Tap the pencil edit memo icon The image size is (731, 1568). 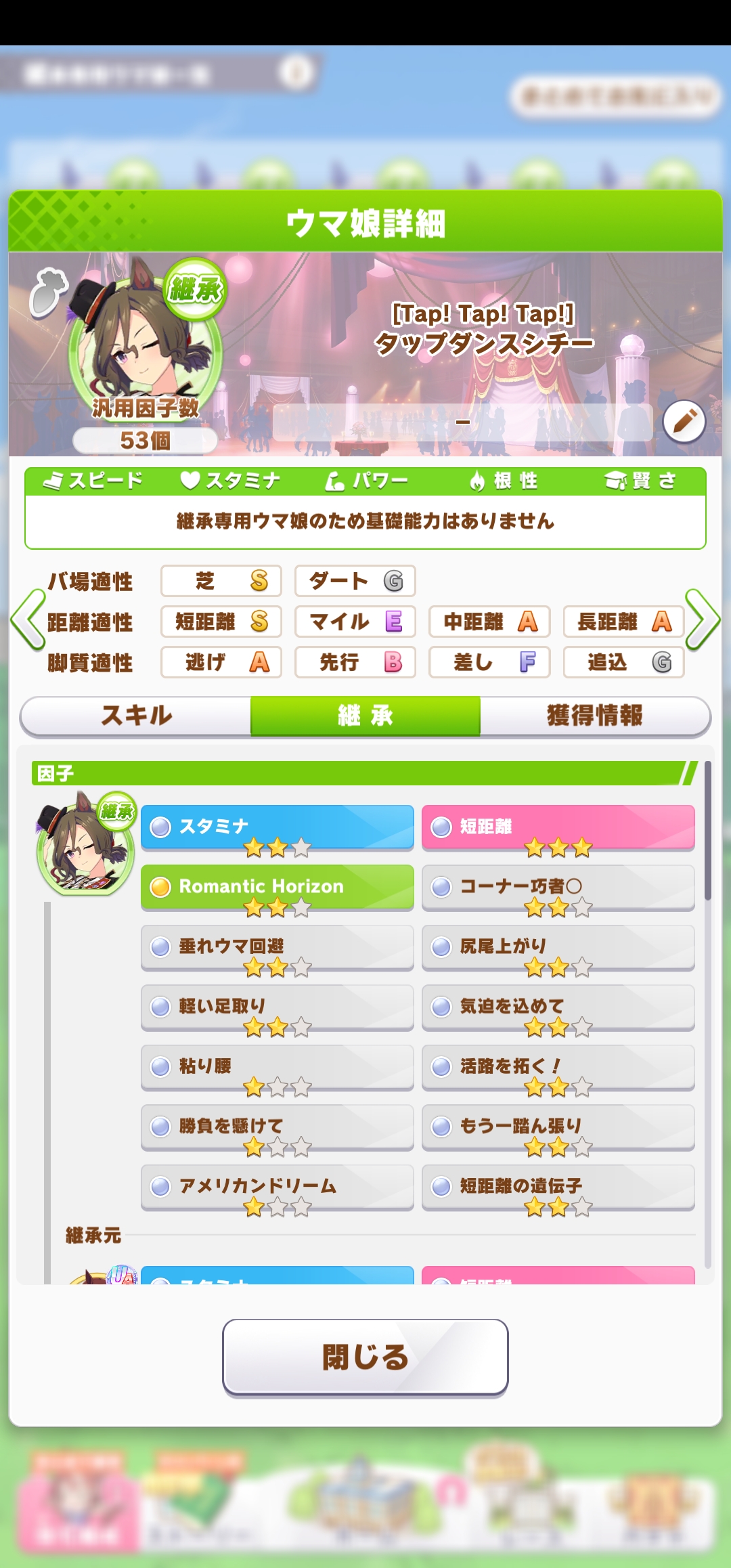[x=684, y=421]
